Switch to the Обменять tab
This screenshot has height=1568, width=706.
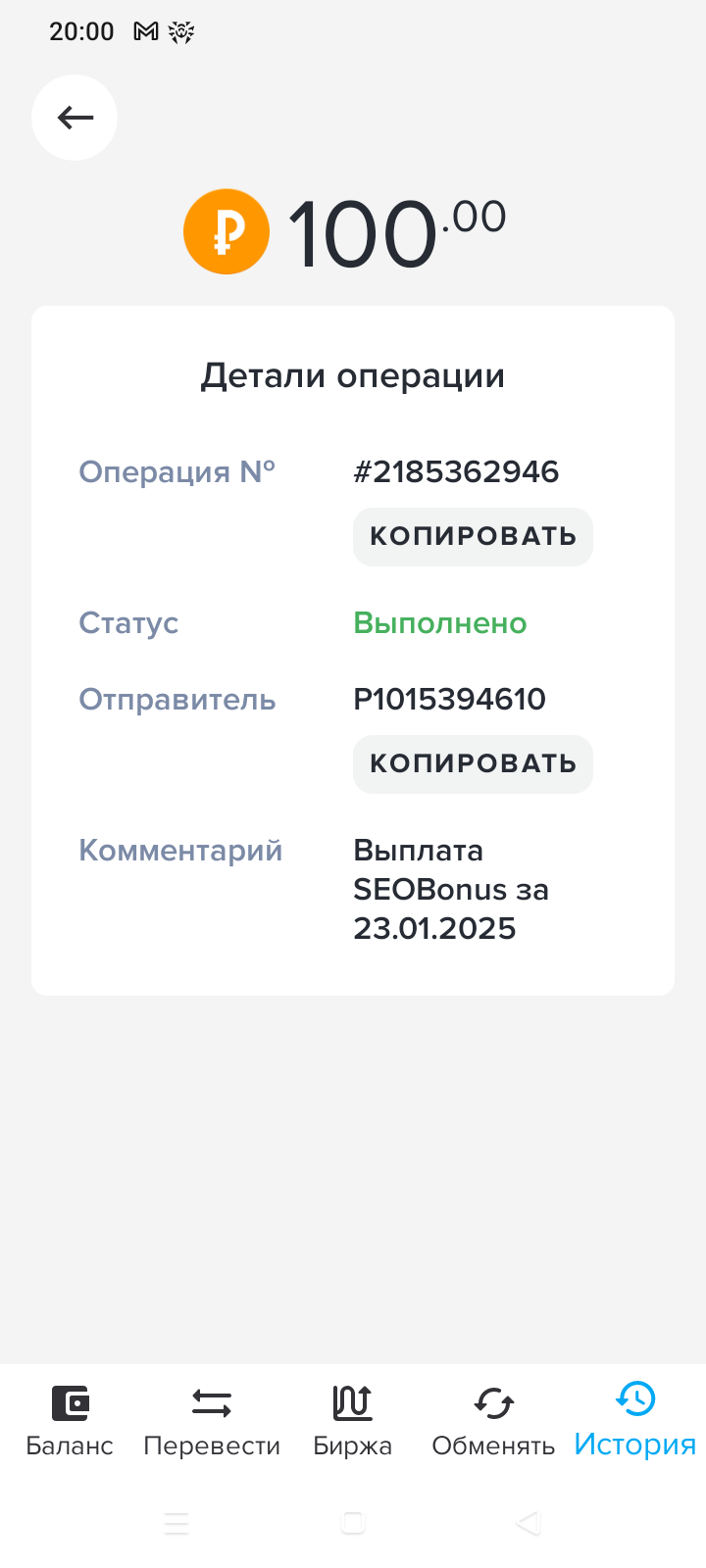[x=493, y=1420]
